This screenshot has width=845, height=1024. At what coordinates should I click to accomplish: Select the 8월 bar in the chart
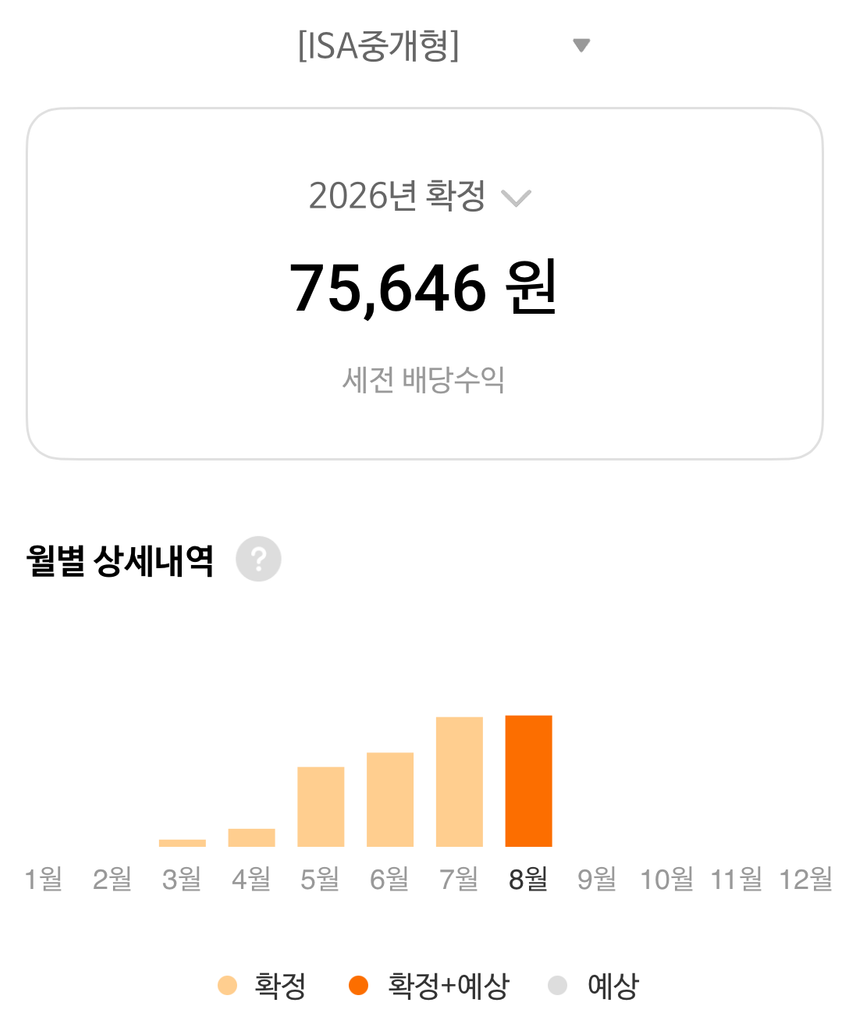pos(528,781)
